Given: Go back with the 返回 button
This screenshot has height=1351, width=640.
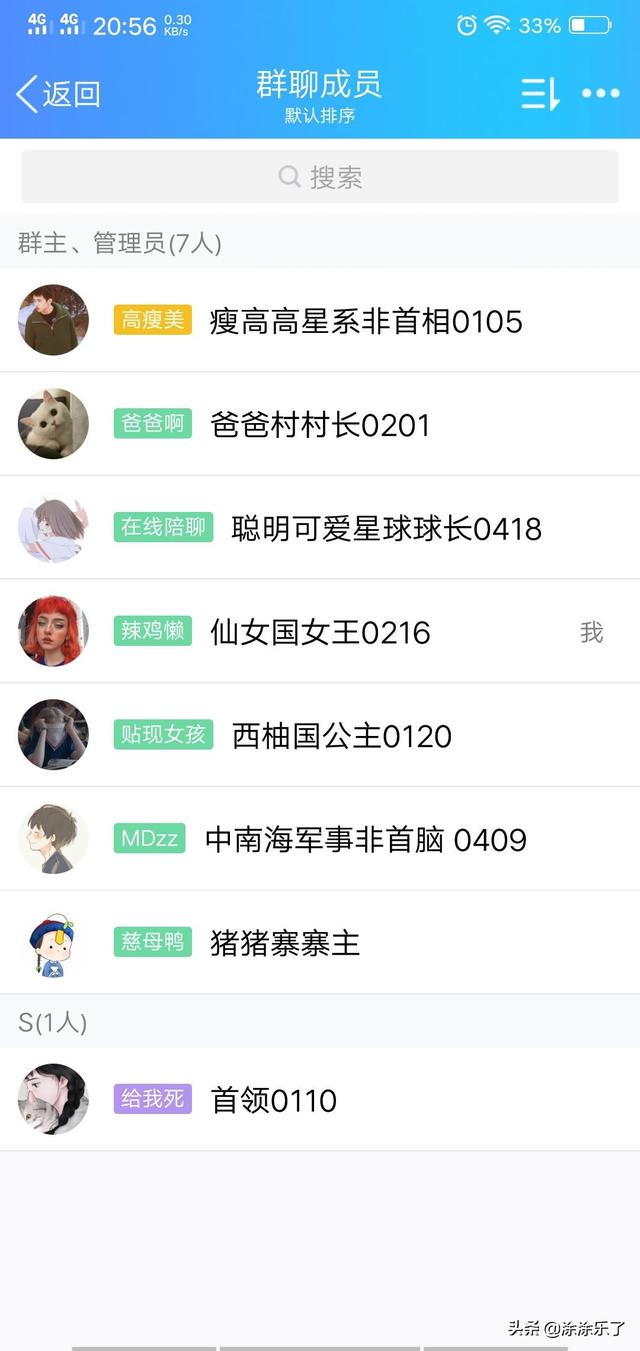Looking at the screenshot, I should tap(58, 94).
